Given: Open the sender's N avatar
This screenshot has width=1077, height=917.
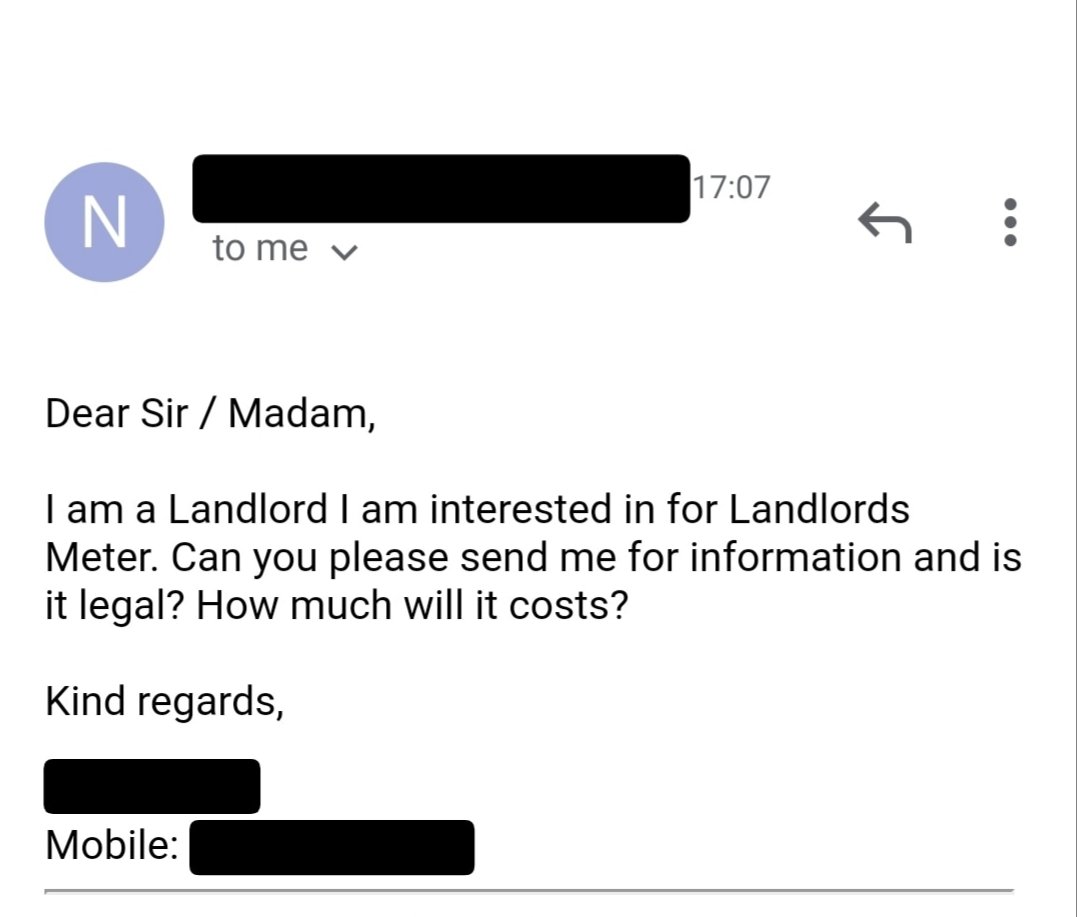Looking at the screenshot, I should [x=104, y=222].
